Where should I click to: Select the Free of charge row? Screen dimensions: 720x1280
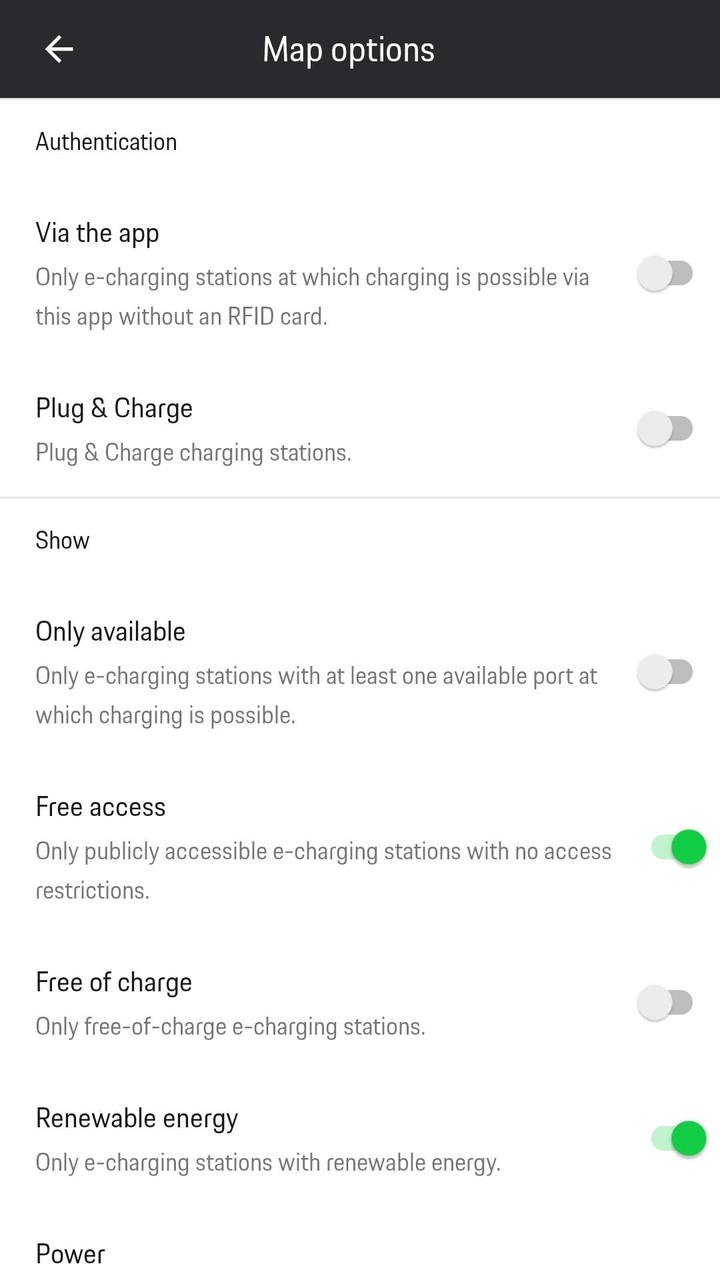coord(113,982)
